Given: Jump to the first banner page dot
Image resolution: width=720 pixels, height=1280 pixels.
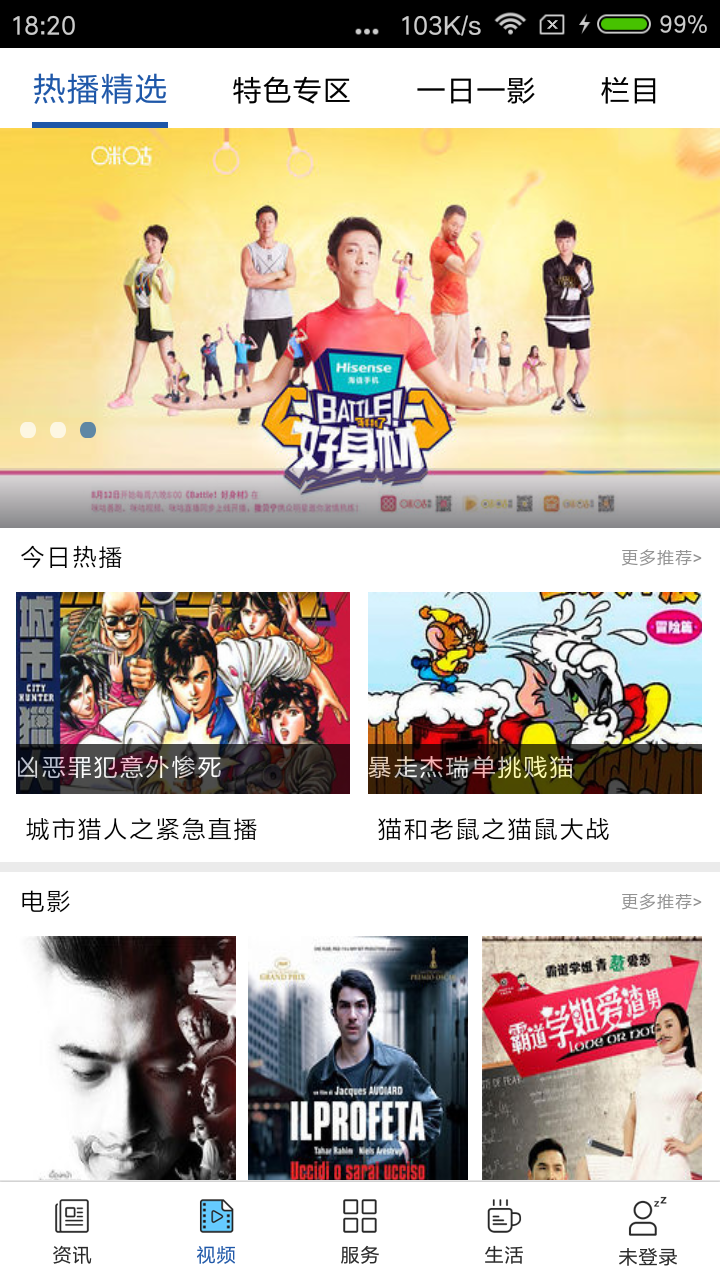Looking at the screenshot, I should tap(28, 430).
